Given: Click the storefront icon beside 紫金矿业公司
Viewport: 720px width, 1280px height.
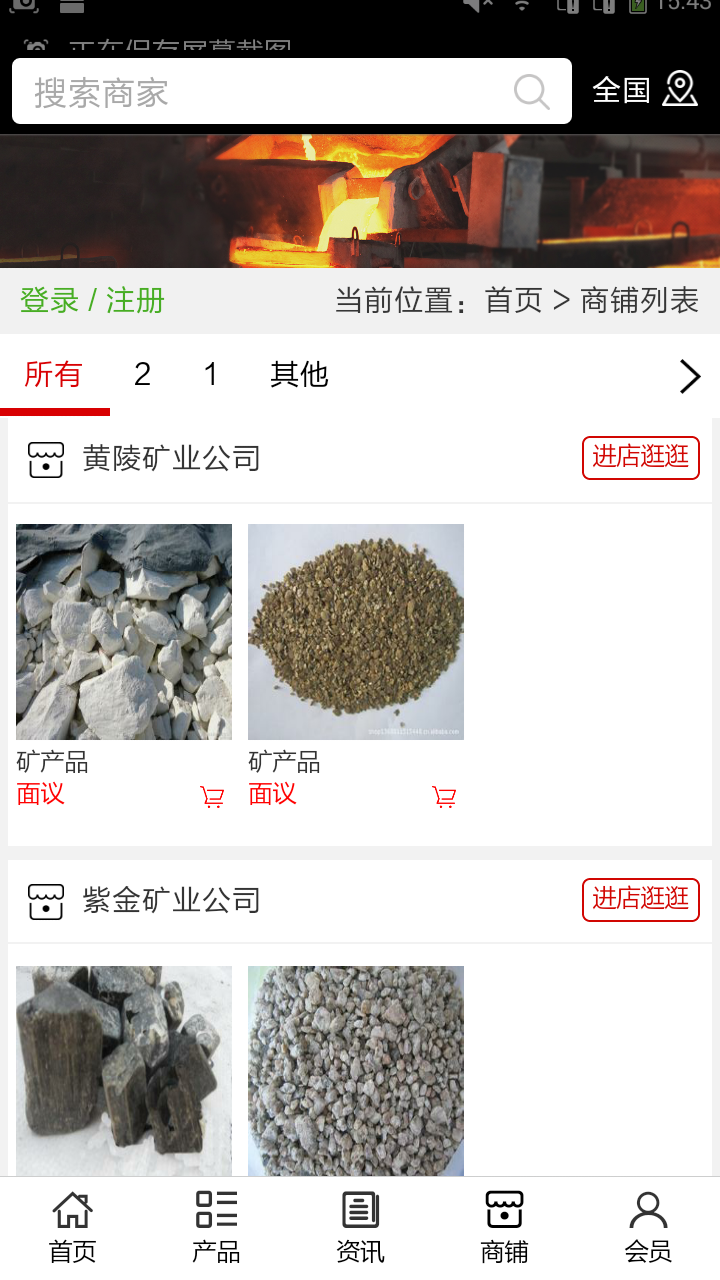Looking at the screenshot, I should 45,900.
